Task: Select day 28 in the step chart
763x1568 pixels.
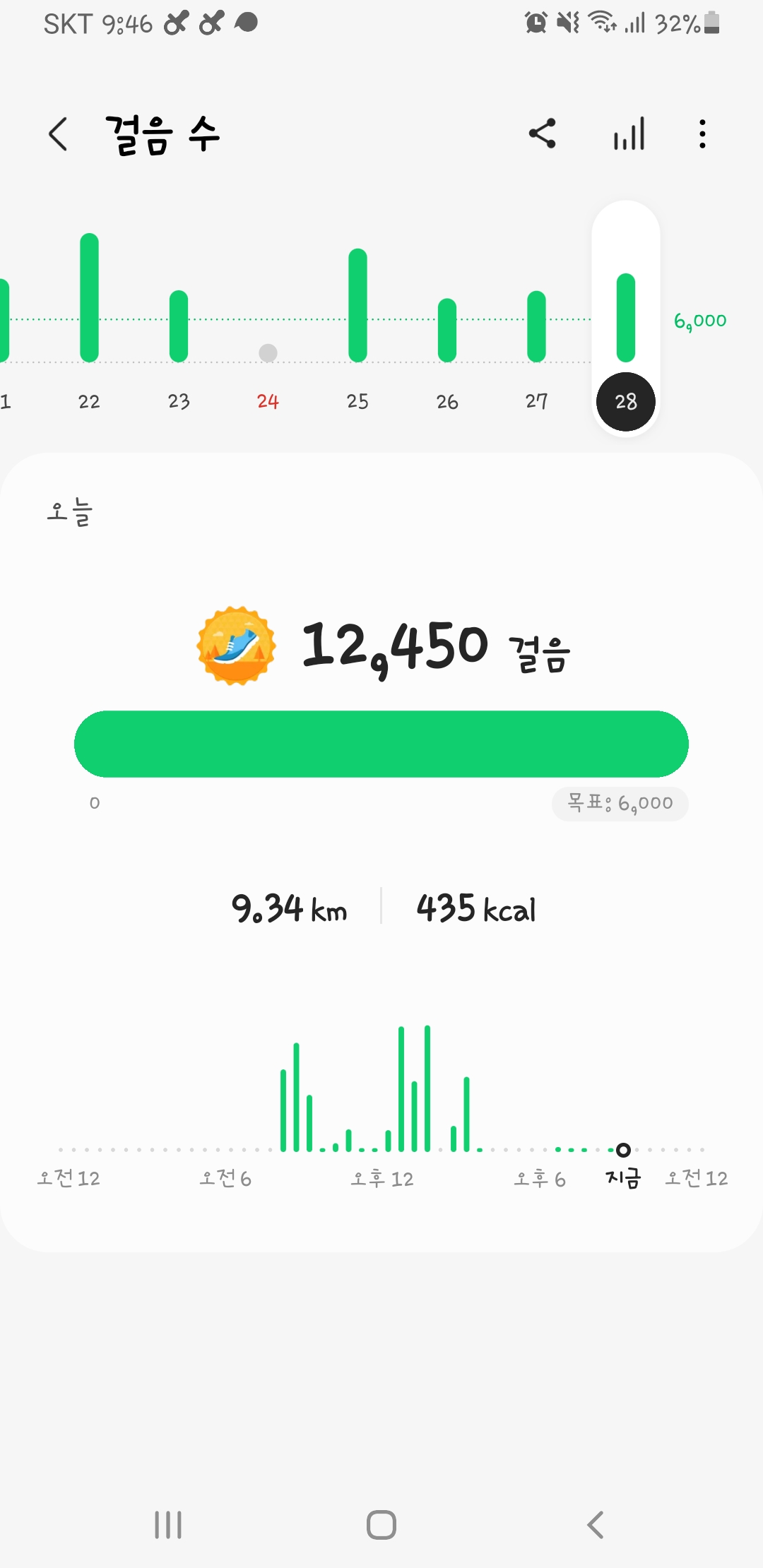Action: tap(626, 401)
